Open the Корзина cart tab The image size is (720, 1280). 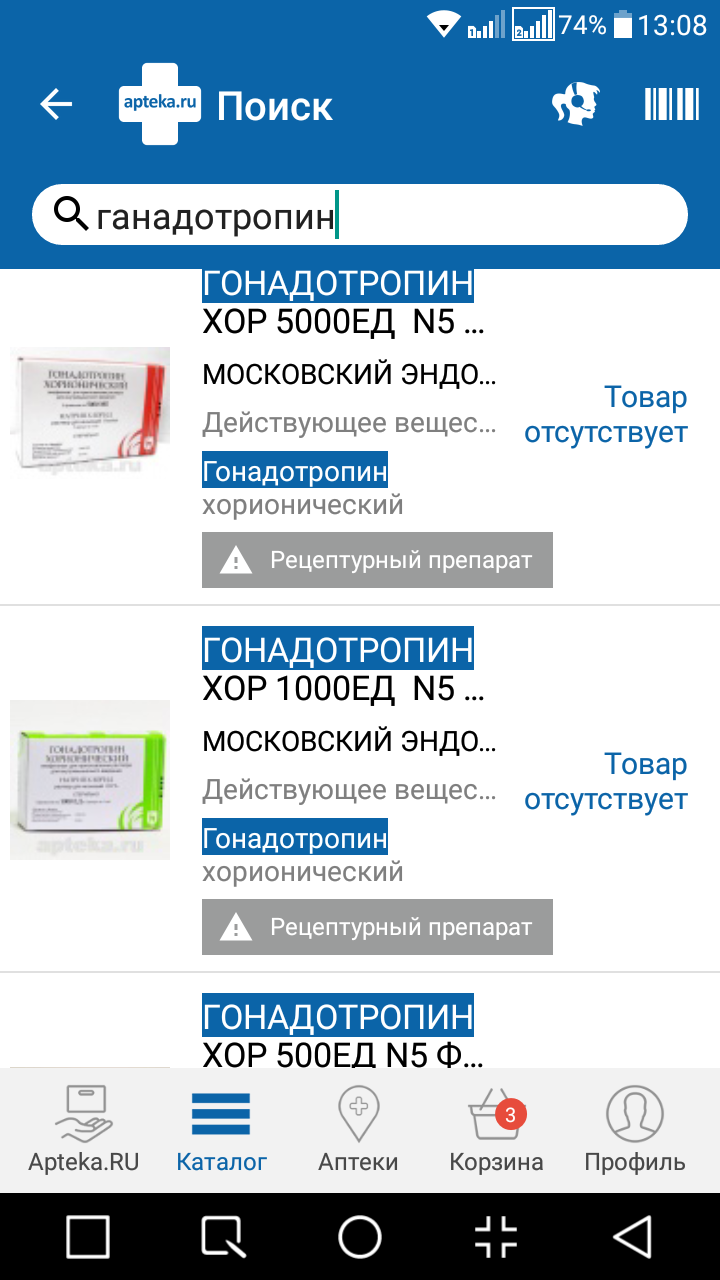pos(496,1129)
